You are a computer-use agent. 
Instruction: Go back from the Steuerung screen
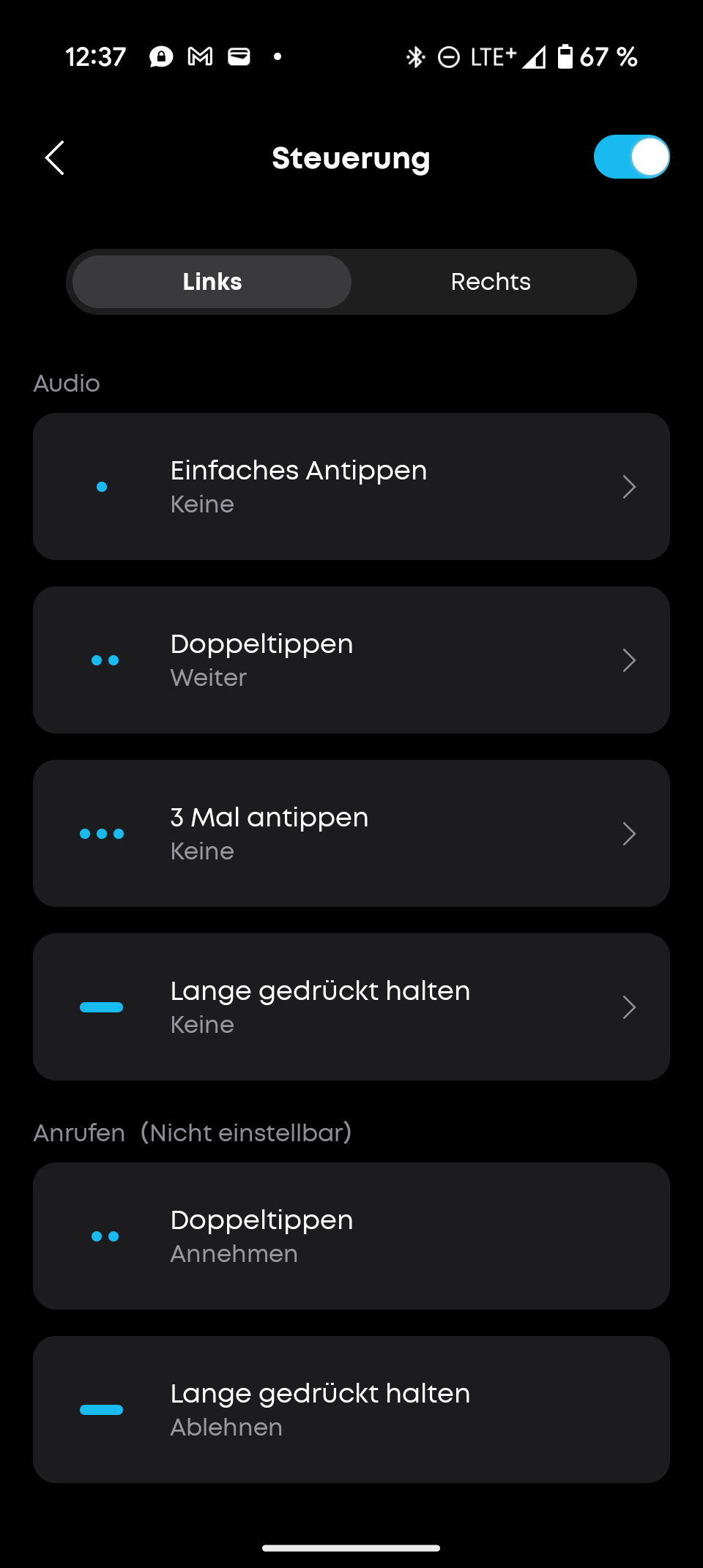pyautogui.click(x=55, y=158)
